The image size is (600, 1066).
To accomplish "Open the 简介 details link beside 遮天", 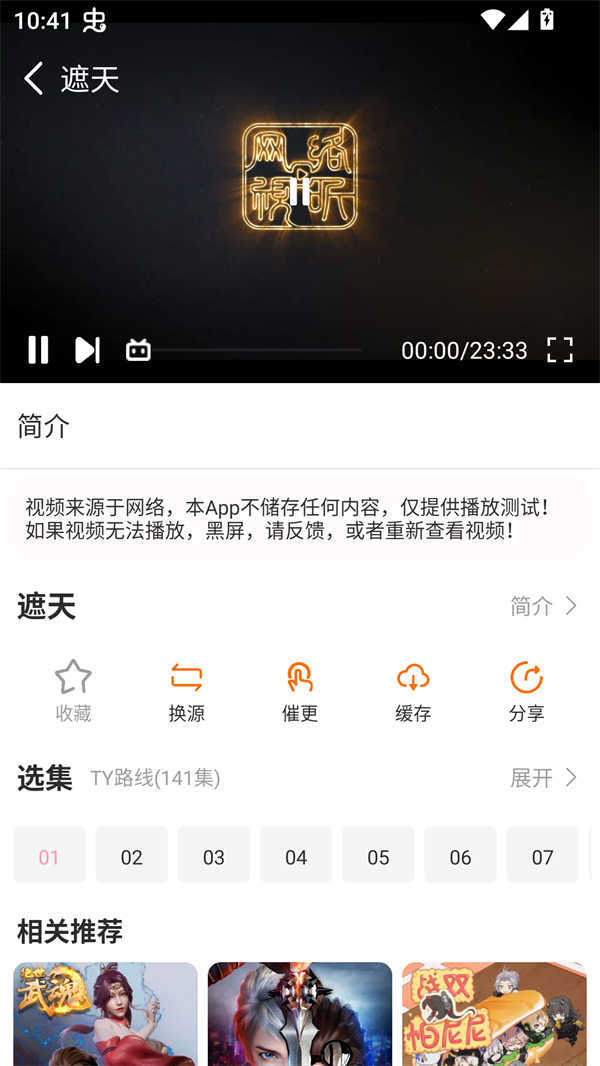I will tap(544, 606).
